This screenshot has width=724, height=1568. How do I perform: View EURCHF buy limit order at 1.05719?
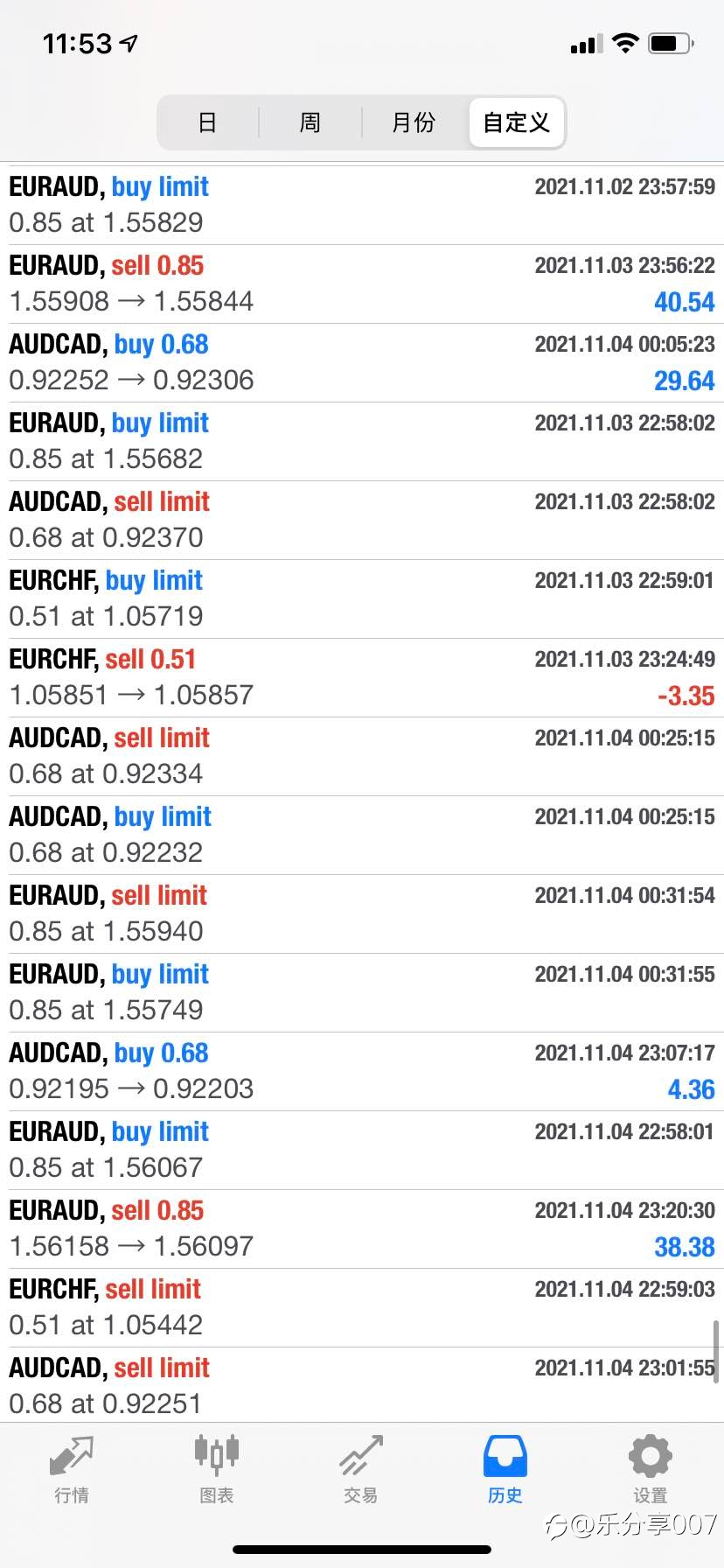coord(362,599)
